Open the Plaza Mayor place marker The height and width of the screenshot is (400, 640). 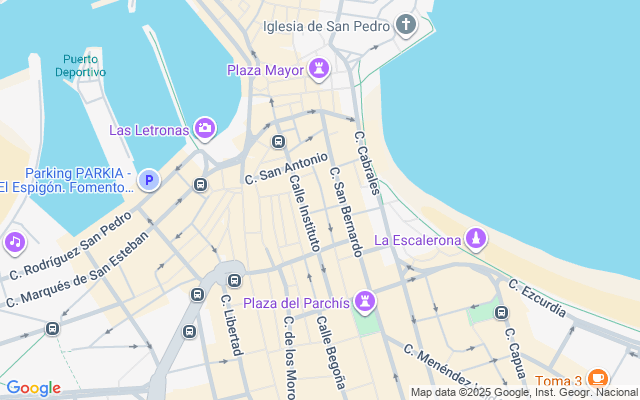tap(319, 69)
